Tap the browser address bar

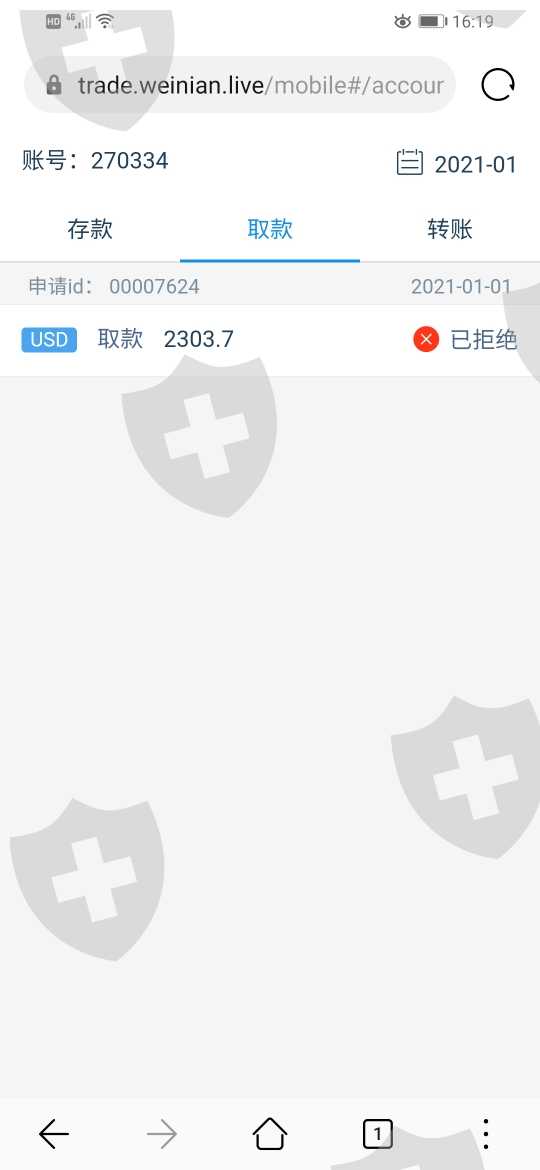point(239,85)
